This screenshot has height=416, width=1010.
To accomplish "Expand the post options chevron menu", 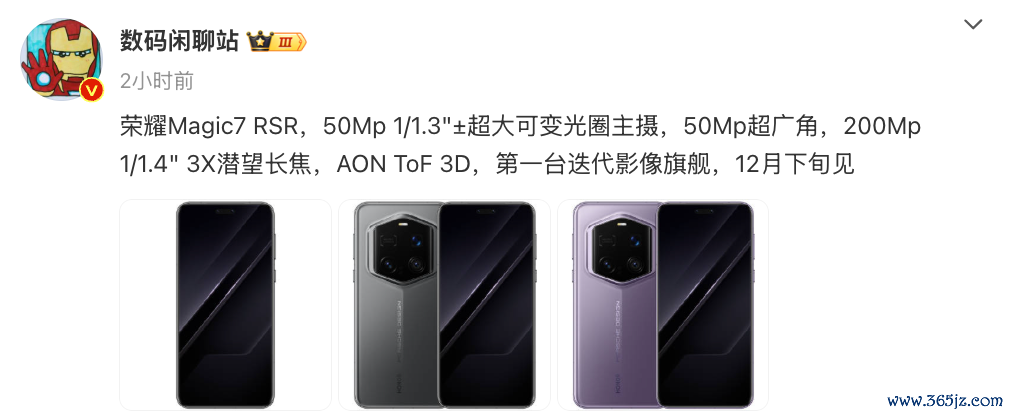I will [x=973, y=24].
